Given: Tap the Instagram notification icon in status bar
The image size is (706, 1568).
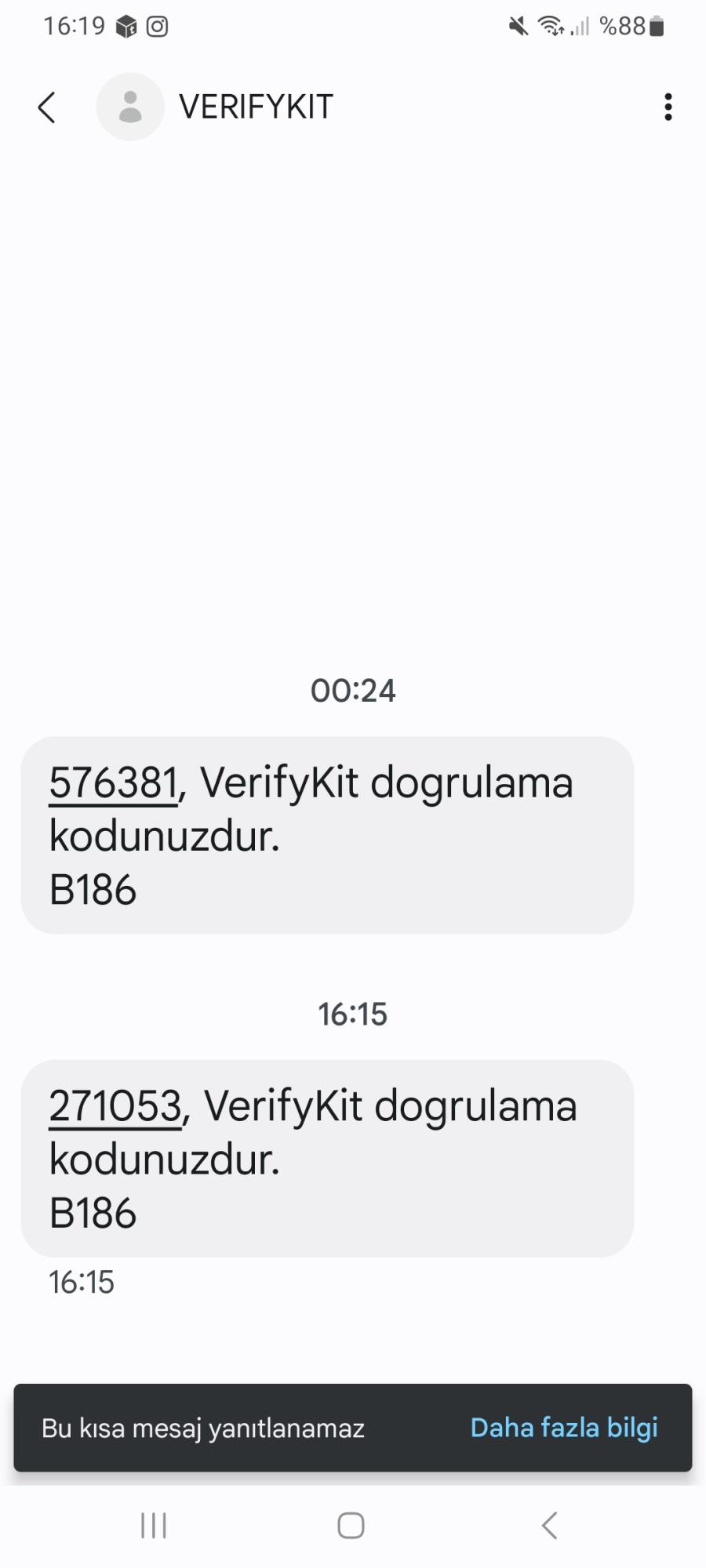Looking at the screenshot, I should (x=158, y=26).
